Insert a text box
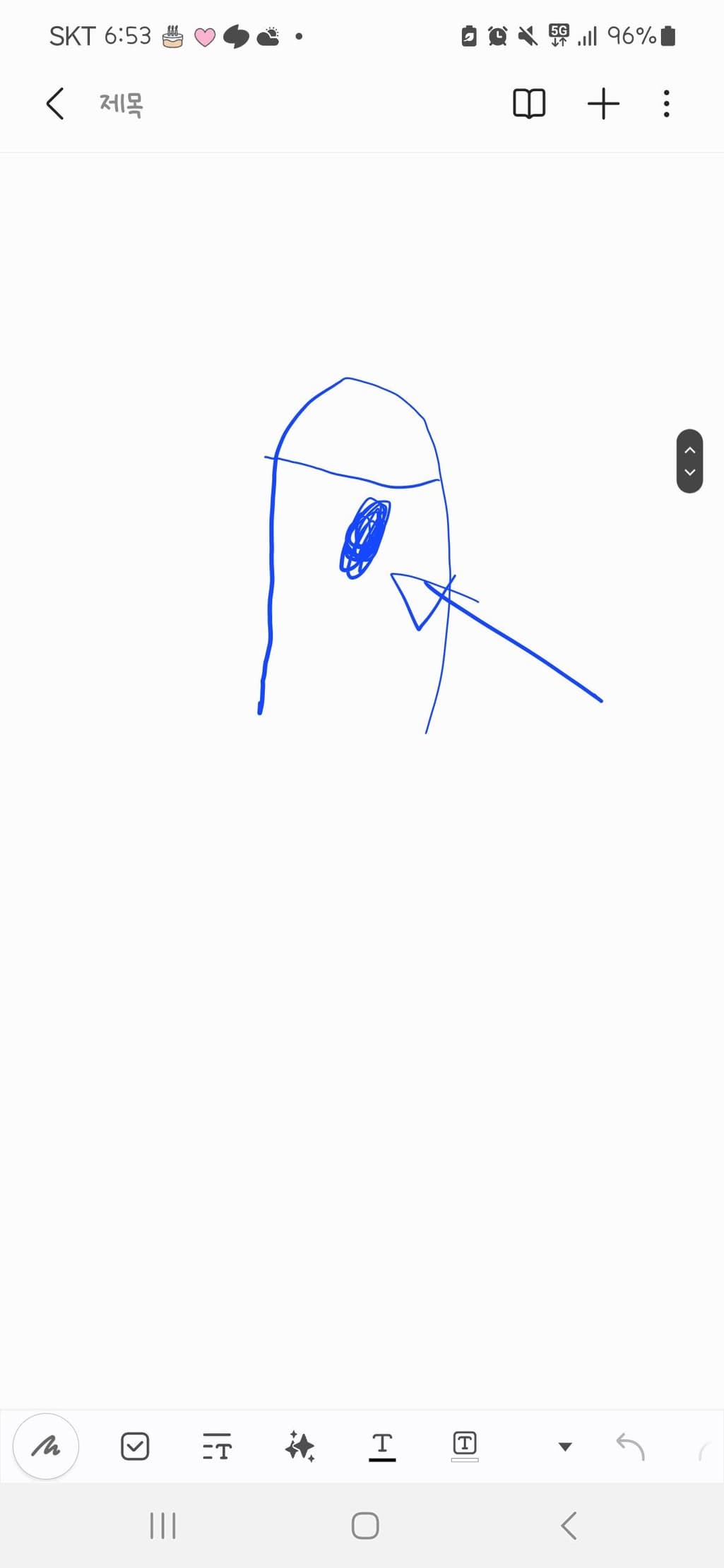Viewport: 724px width, 1568px height. [x=465, y=1445]
